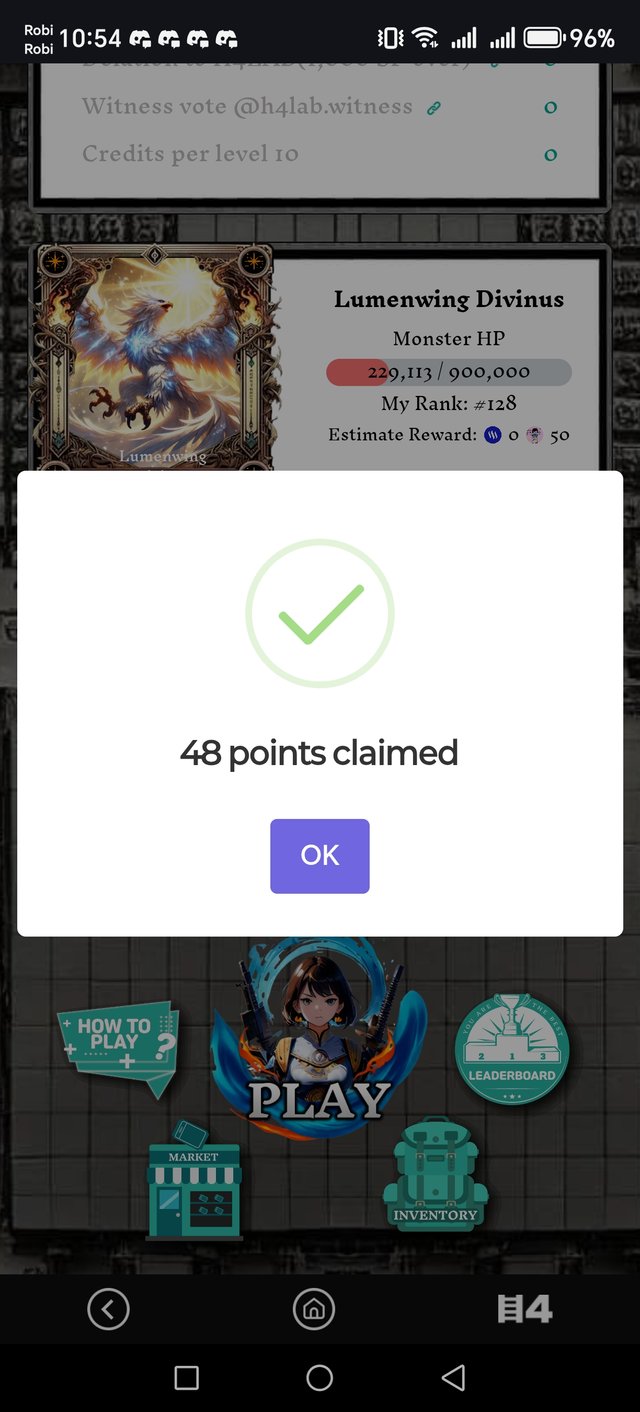This screenshot has width=640, height=1412.
Task: Go to the app home screen icon
Action: pyautogui.click(x=313, y=1308)
